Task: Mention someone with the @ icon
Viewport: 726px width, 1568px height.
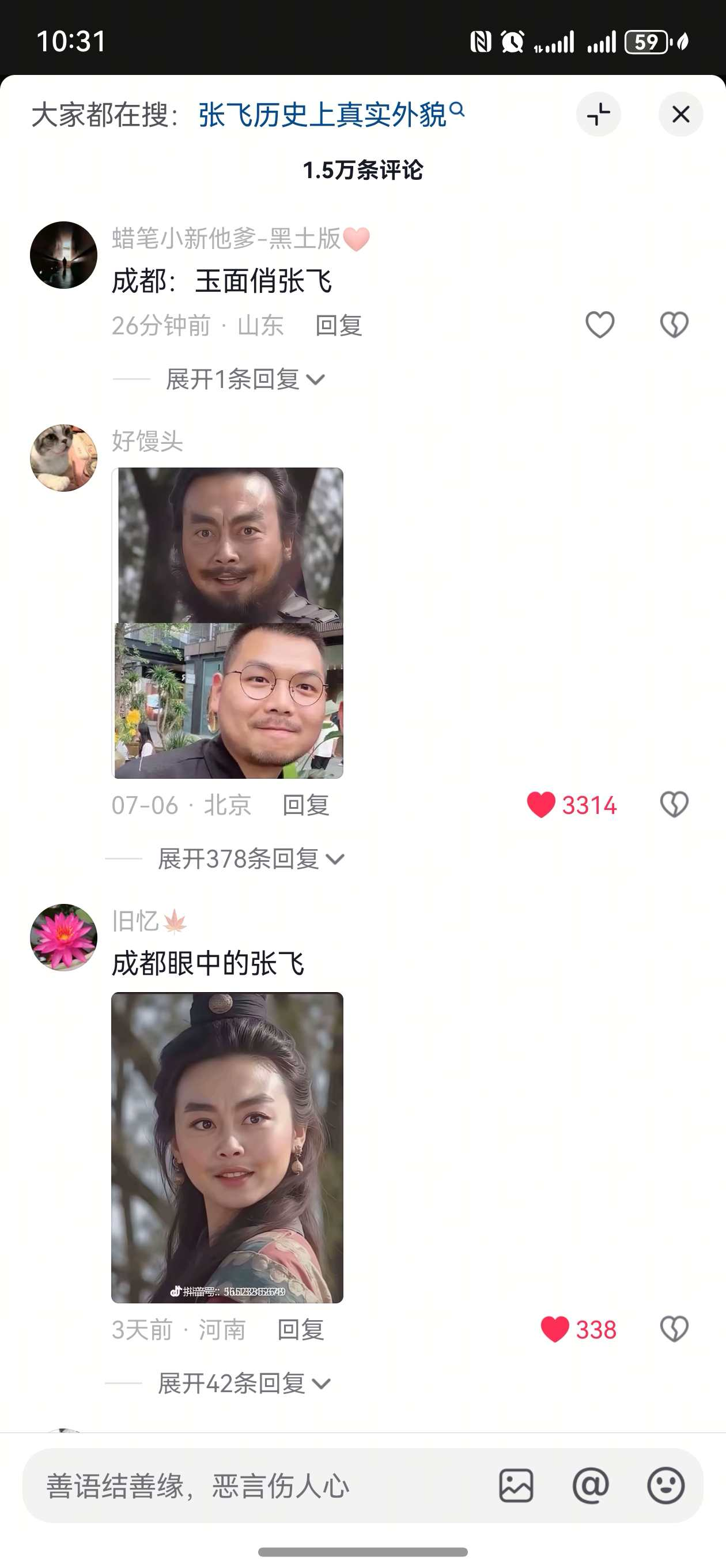Action: [x=590, y=1486]
